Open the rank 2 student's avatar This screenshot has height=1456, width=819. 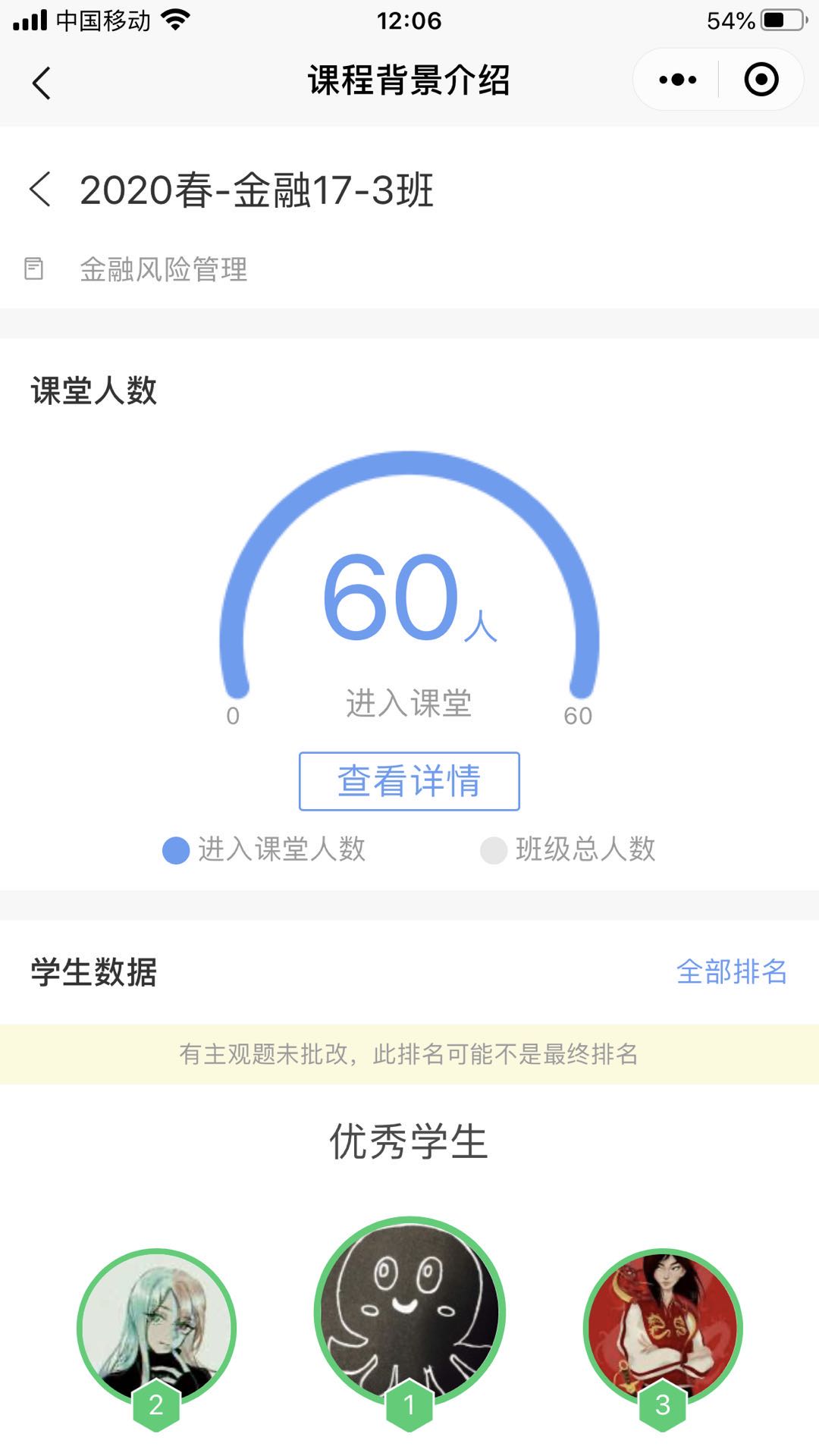156,1327
